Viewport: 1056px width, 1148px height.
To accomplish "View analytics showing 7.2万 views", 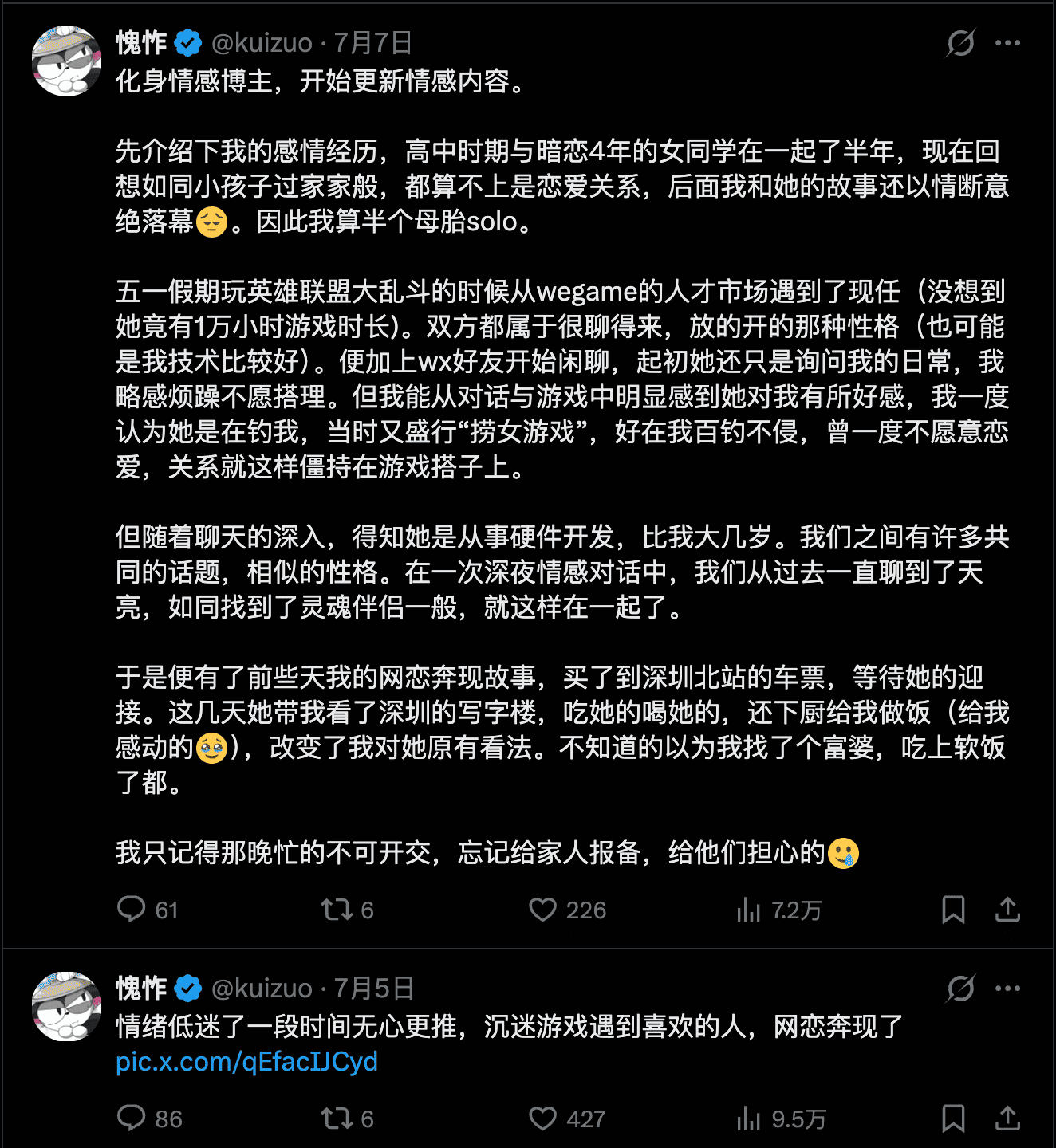I will pos(749,910).
